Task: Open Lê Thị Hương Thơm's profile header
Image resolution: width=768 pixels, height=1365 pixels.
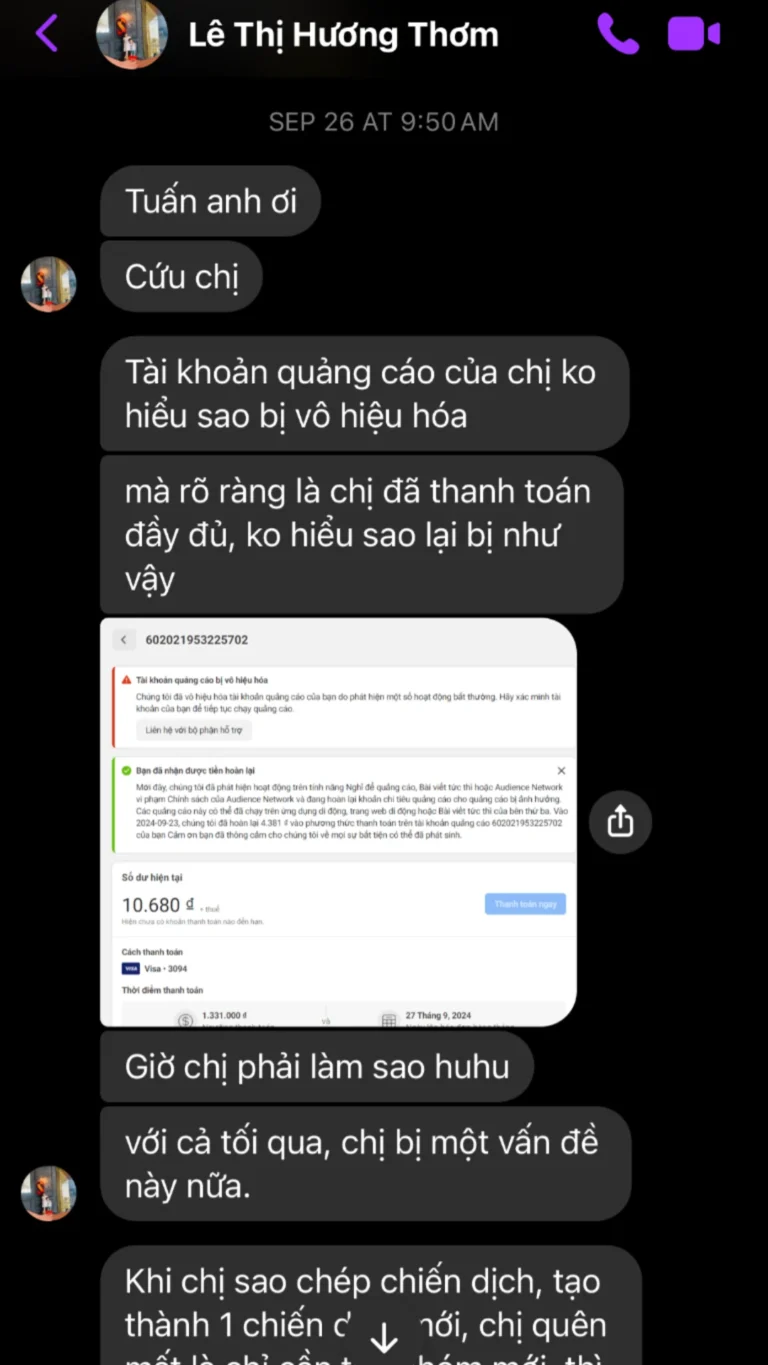Action: [343, 36]
